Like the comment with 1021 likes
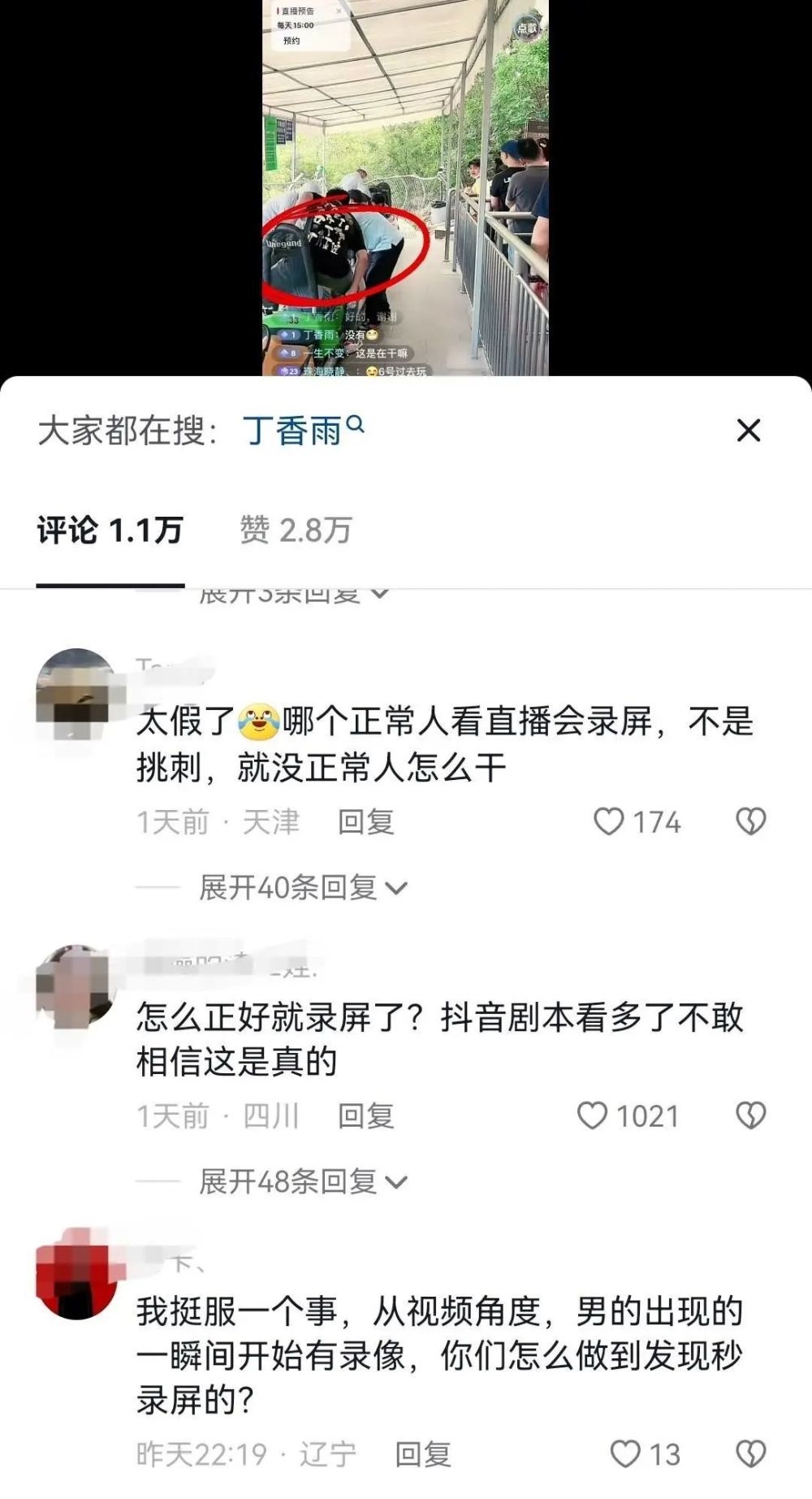812x1499 pixels. click(x=592, y=1116)
